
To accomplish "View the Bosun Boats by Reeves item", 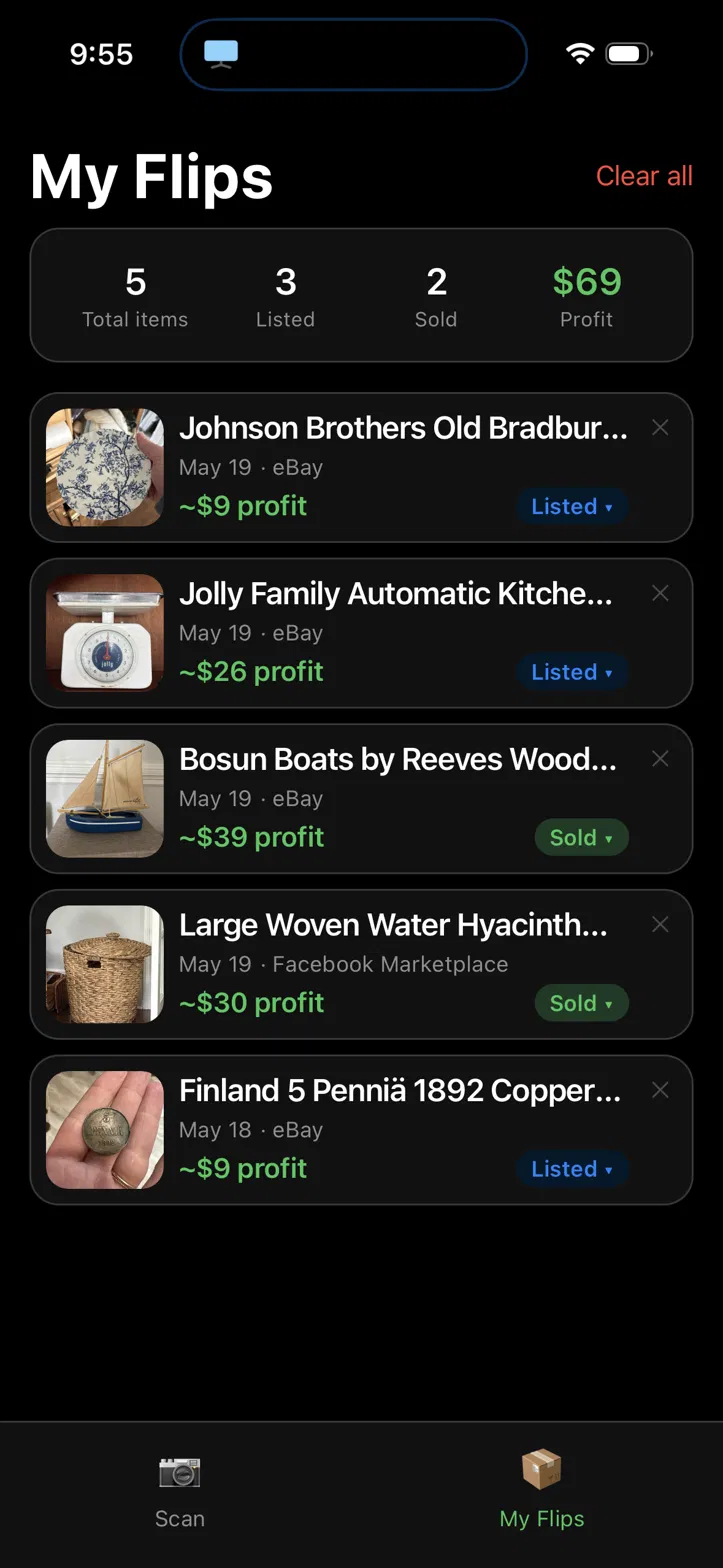I will click(361, 799).
